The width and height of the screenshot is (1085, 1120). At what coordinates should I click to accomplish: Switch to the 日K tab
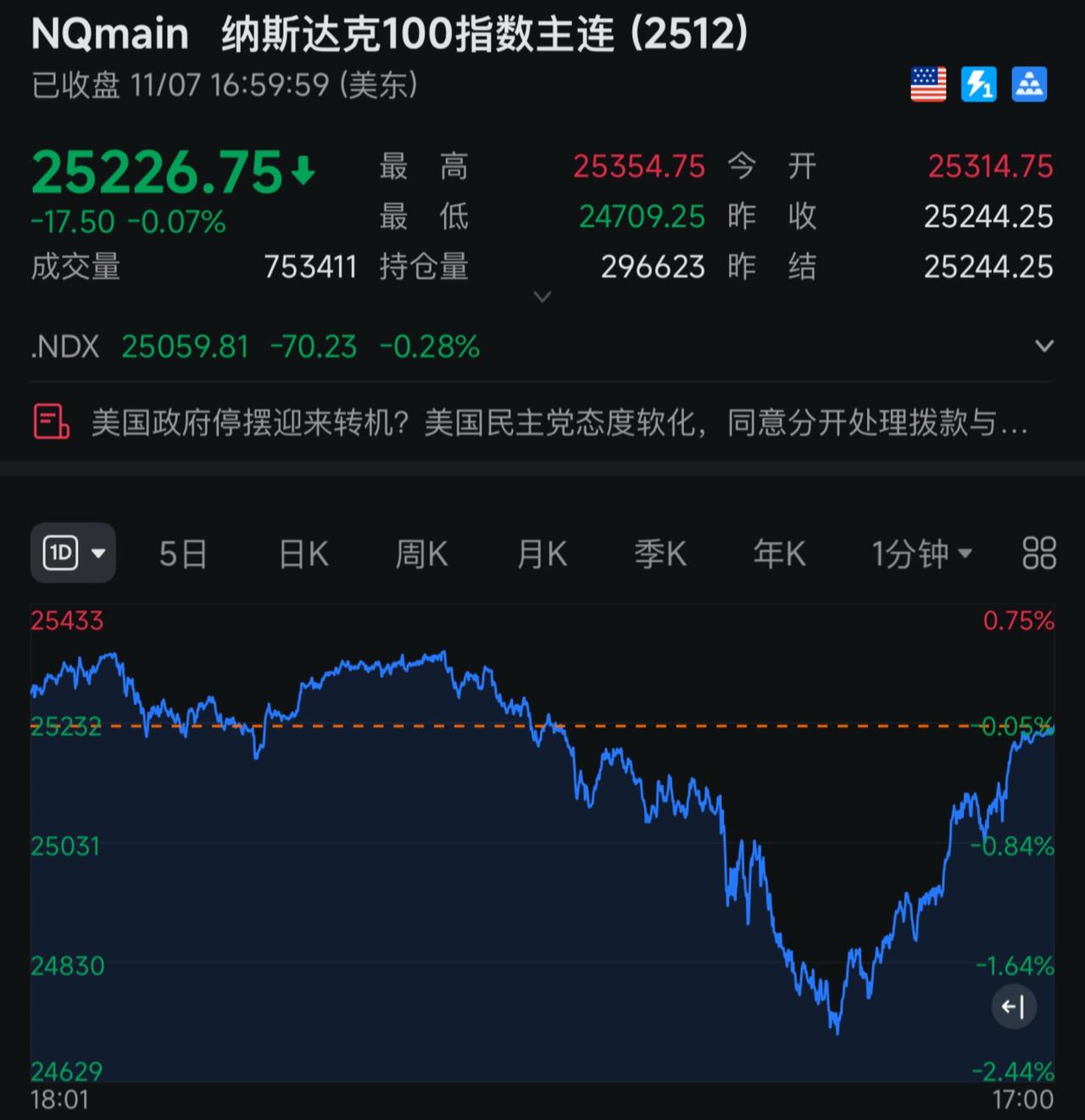click(302, 552)
